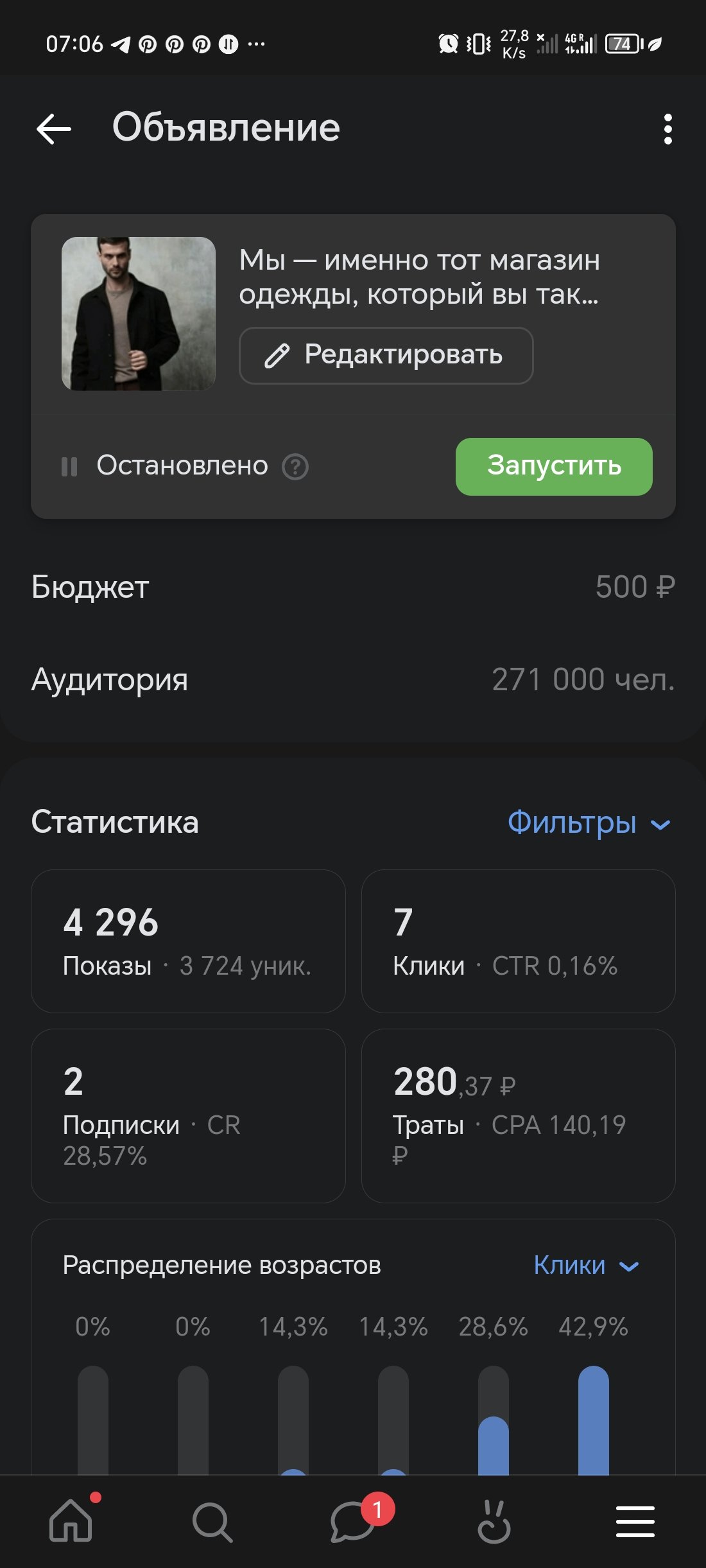706x1568 pixels.
Task: Tap the Редактировать button
Action: point(386,355)
